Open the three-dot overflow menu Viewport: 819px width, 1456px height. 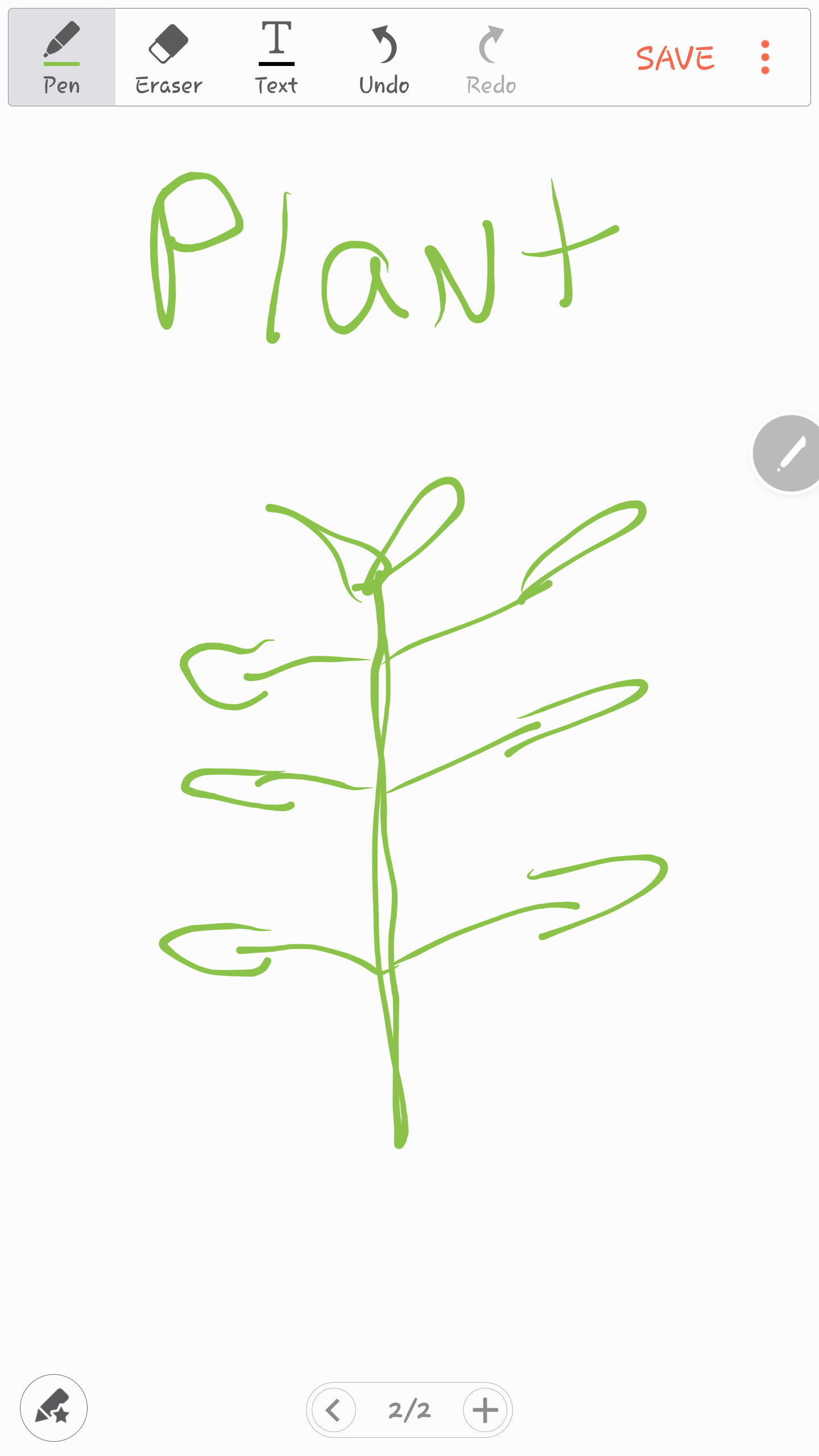click(765, 57)
